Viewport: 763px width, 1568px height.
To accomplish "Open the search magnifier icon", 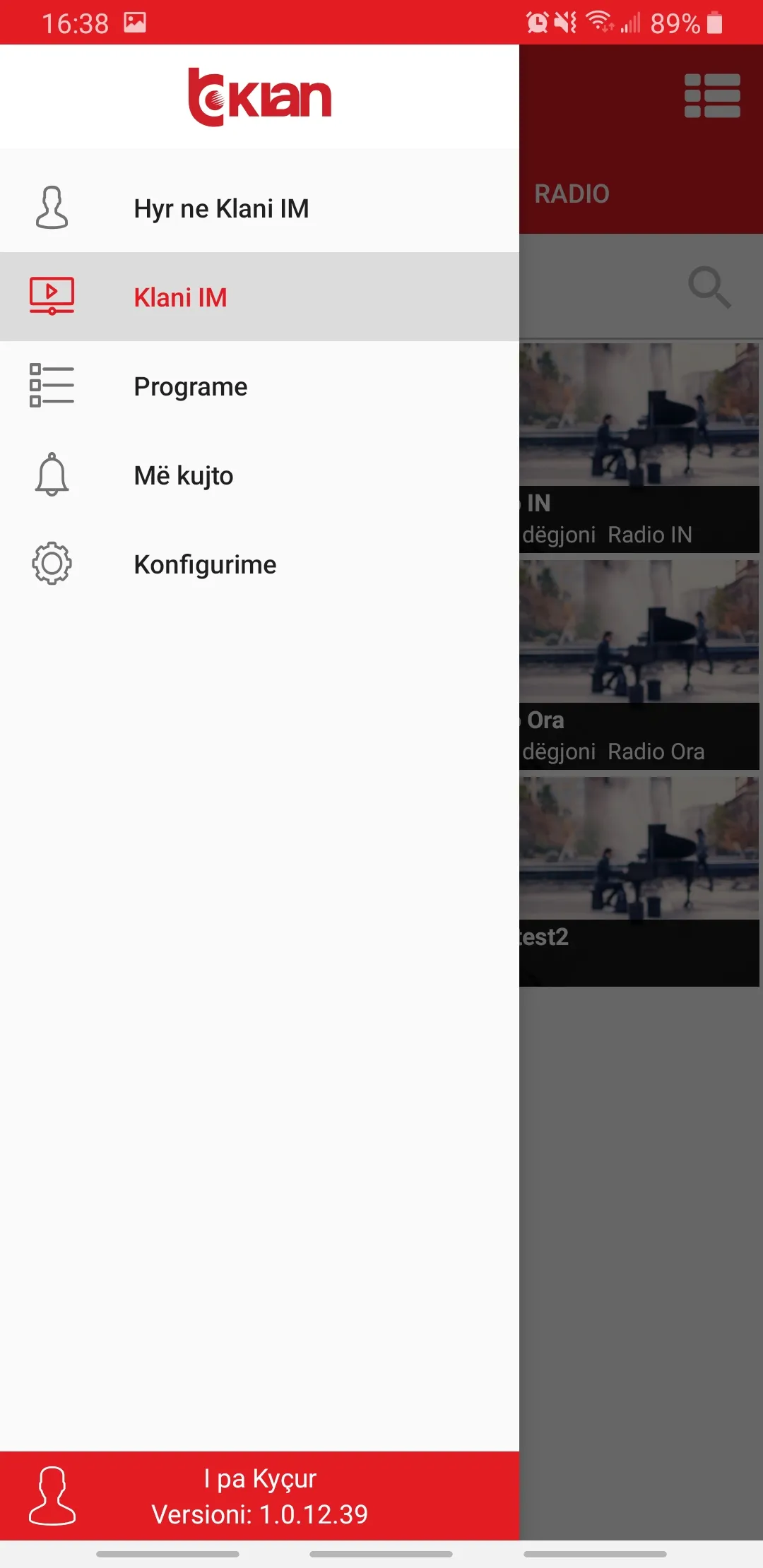I will (x=709, y=287).
